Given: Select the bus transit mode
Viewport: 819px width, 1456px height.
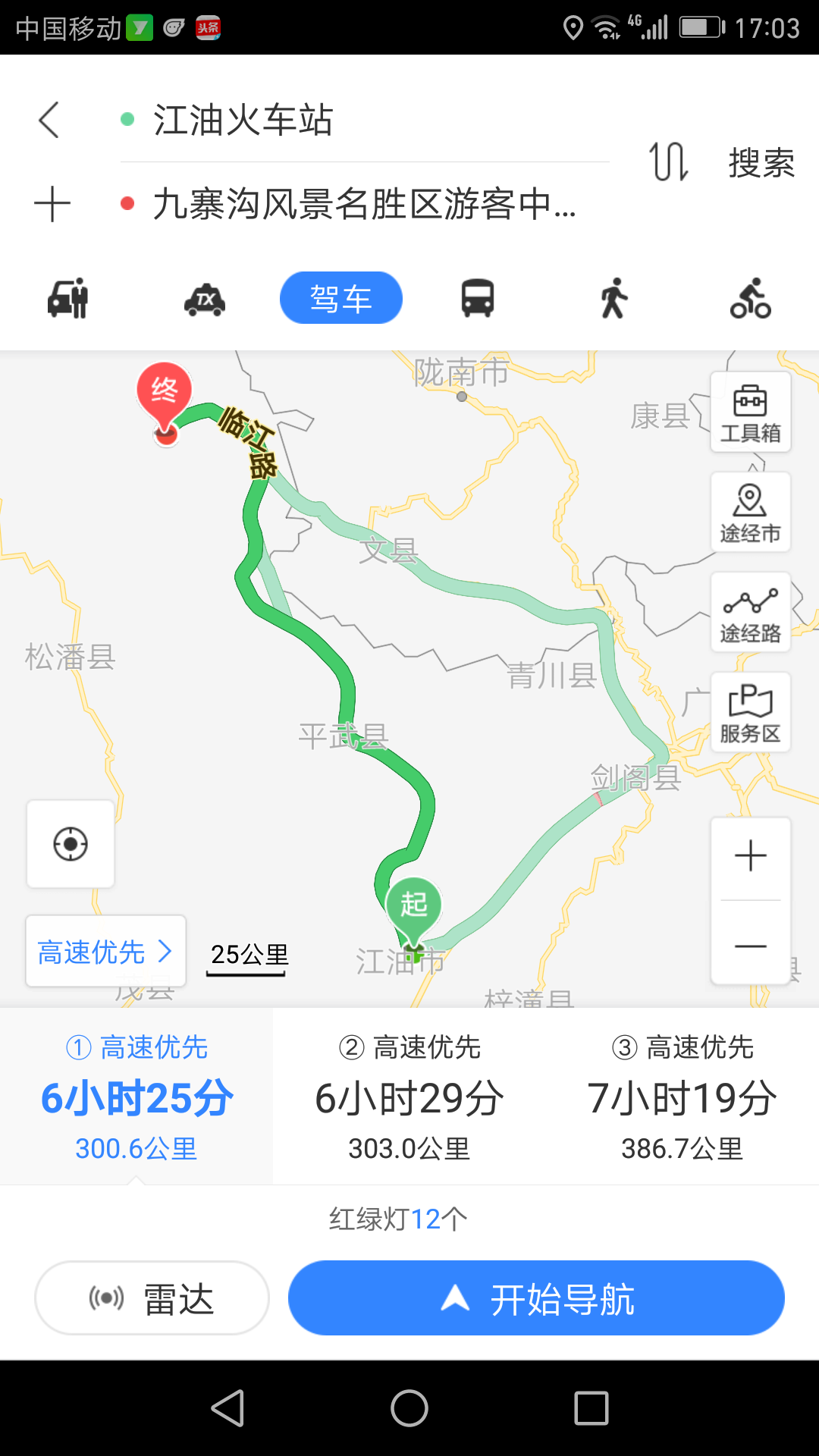Looking at the screenshot, I should click(x=478, y=298).
